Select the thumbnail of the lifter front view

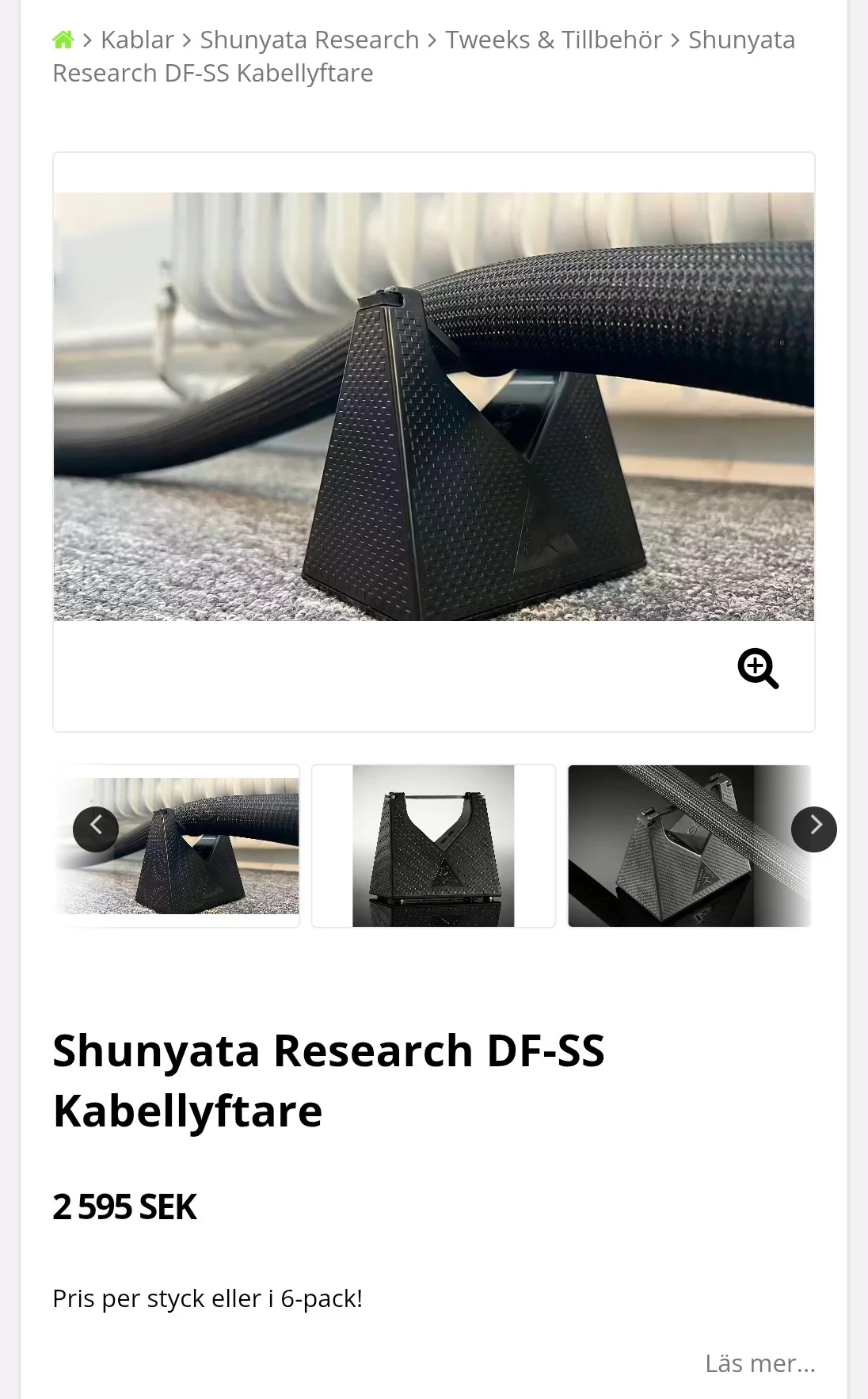pyautogui.click(x=433, y=846)
